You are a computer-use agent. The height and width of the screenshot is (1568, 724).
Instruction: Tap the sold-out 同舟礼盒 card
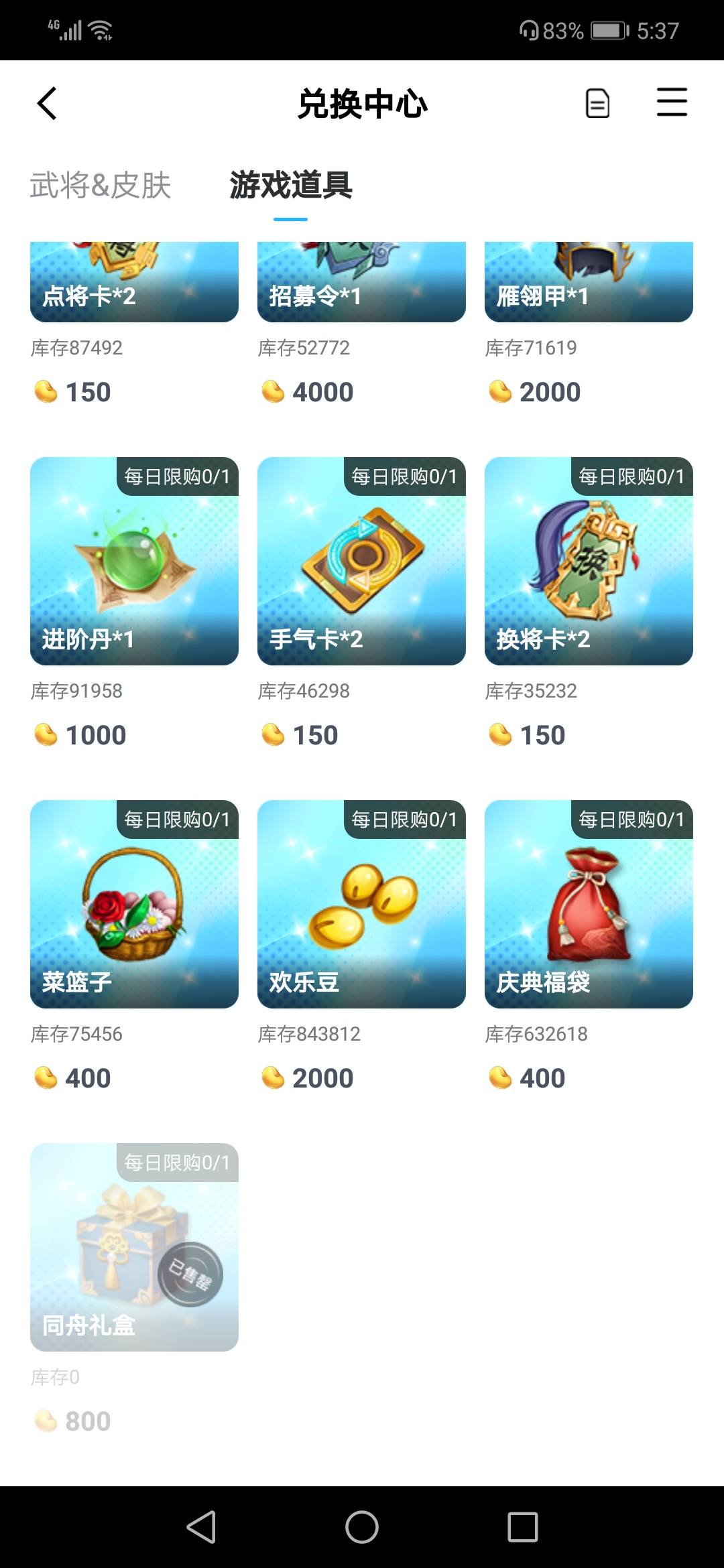(x=134, y=1248)
